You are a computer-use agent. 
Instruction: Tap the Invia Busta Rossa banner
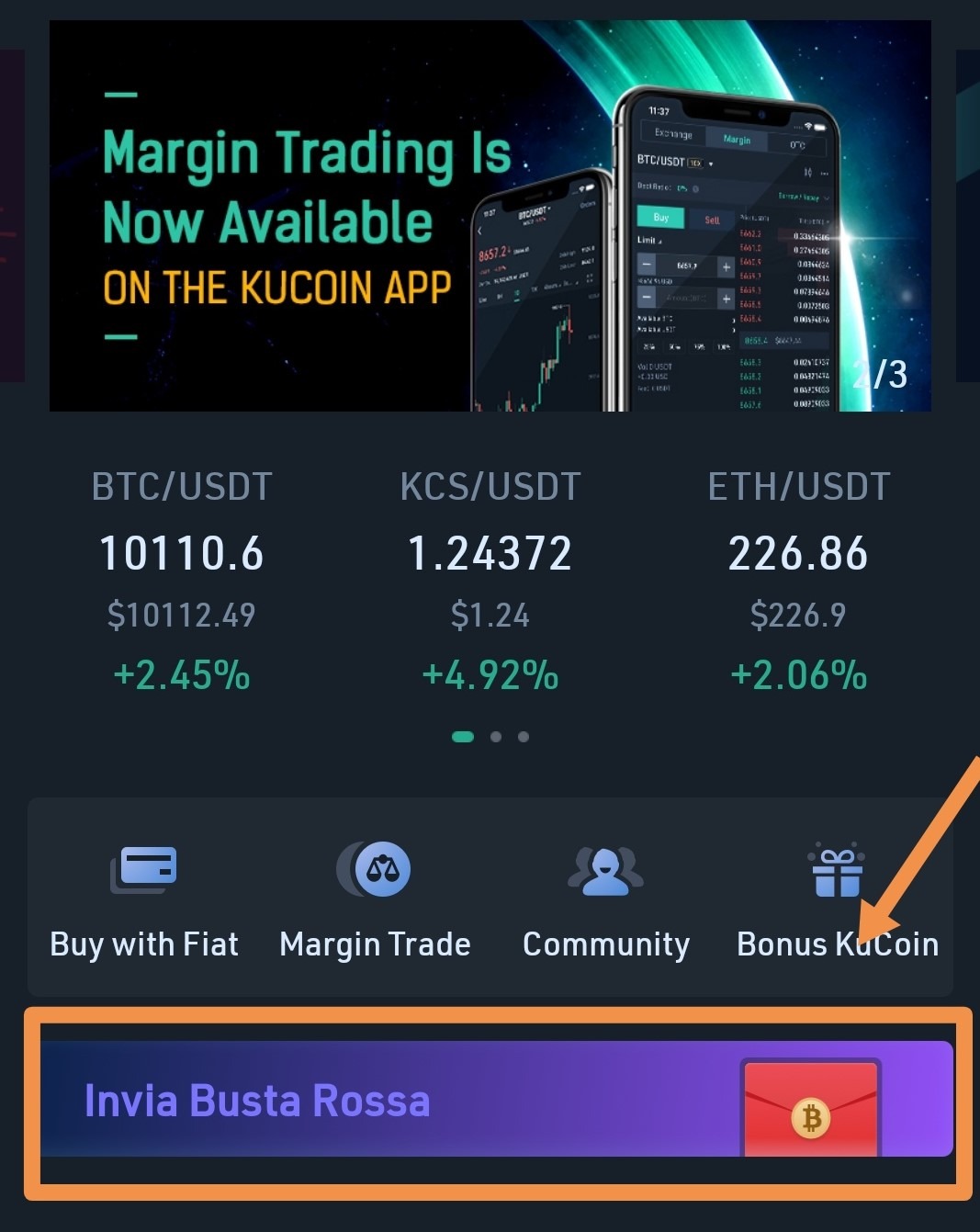pyautogui.click(x=496, y=1099)
